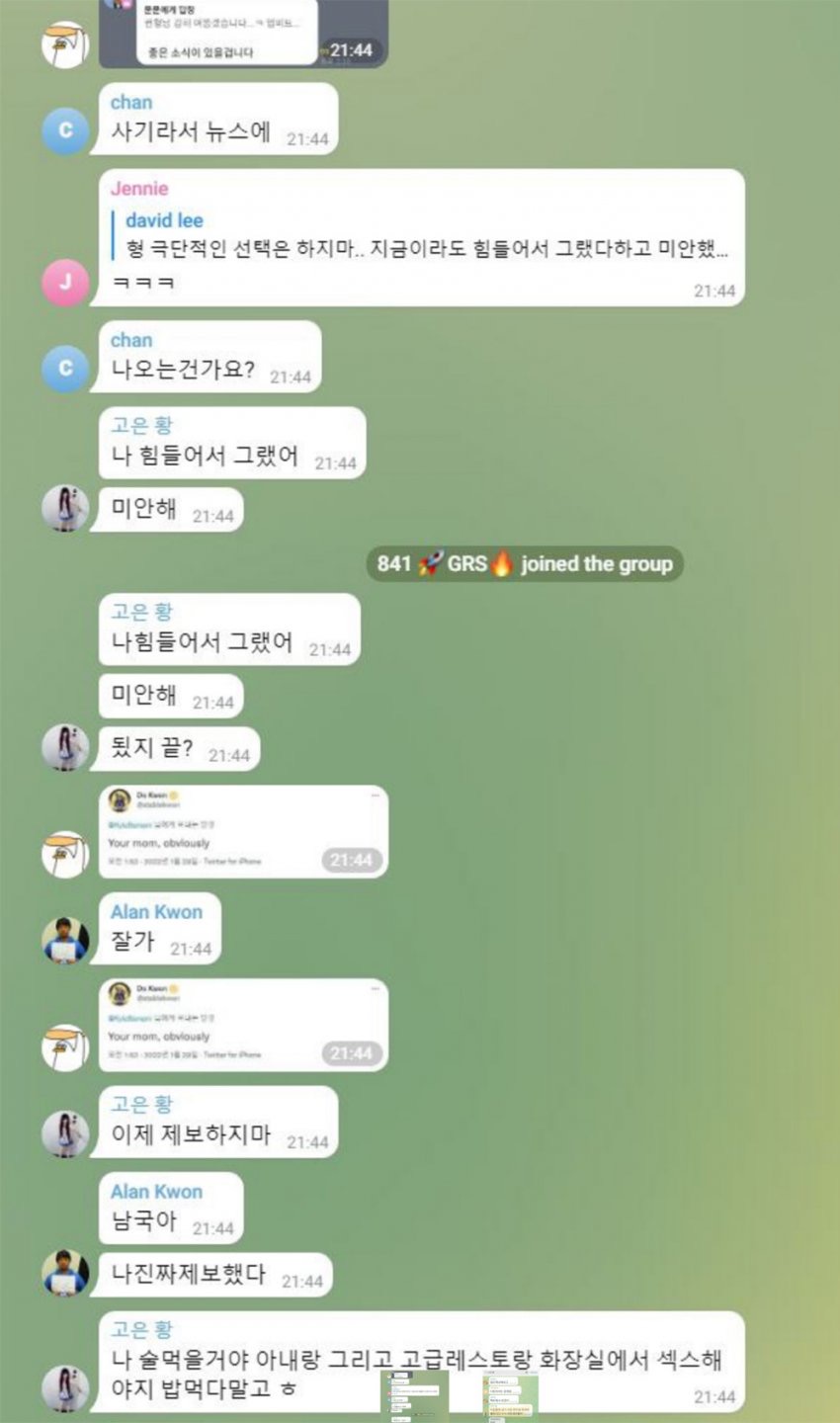Open the tweet image below Alan Kwon's 잘가 message
Image resolution: width=840 pixels, height=1423 pixels.
[x=243, y=1025]
